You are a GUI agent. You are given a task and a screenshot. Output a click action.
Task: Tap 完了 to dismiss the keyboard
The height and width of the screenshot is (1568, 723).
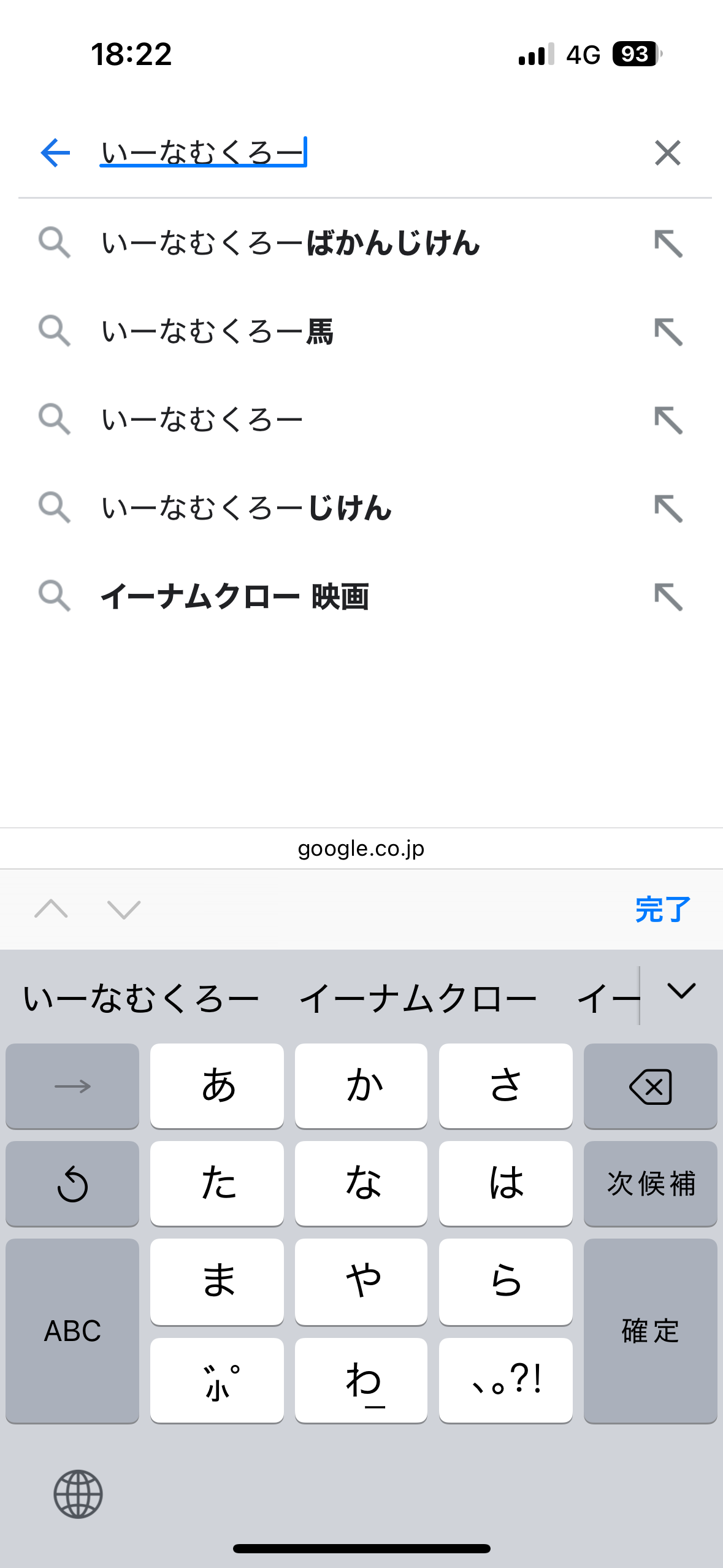pos(662,909)
